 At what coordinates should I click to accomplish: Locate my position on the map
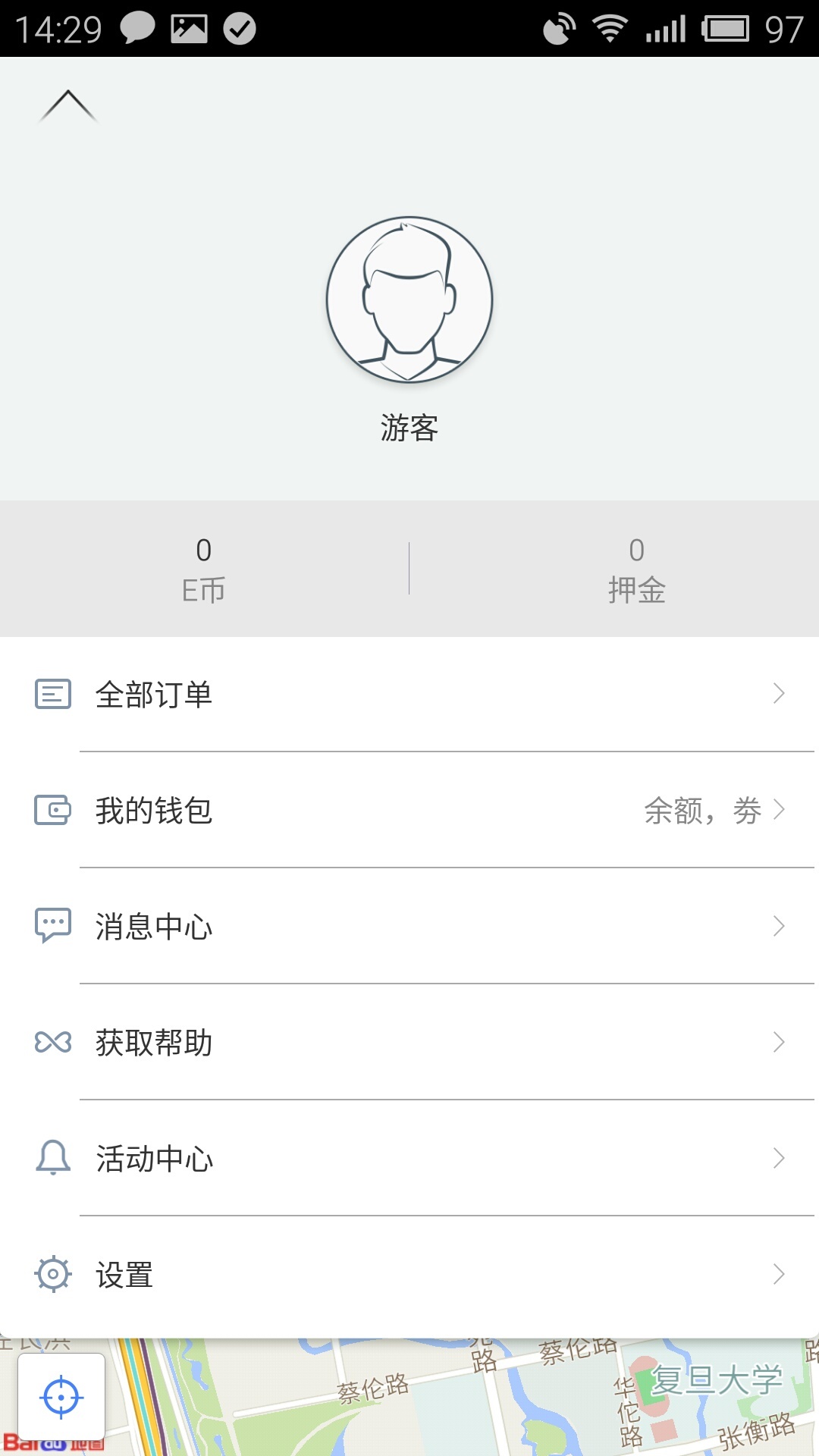coord(61,1397)
